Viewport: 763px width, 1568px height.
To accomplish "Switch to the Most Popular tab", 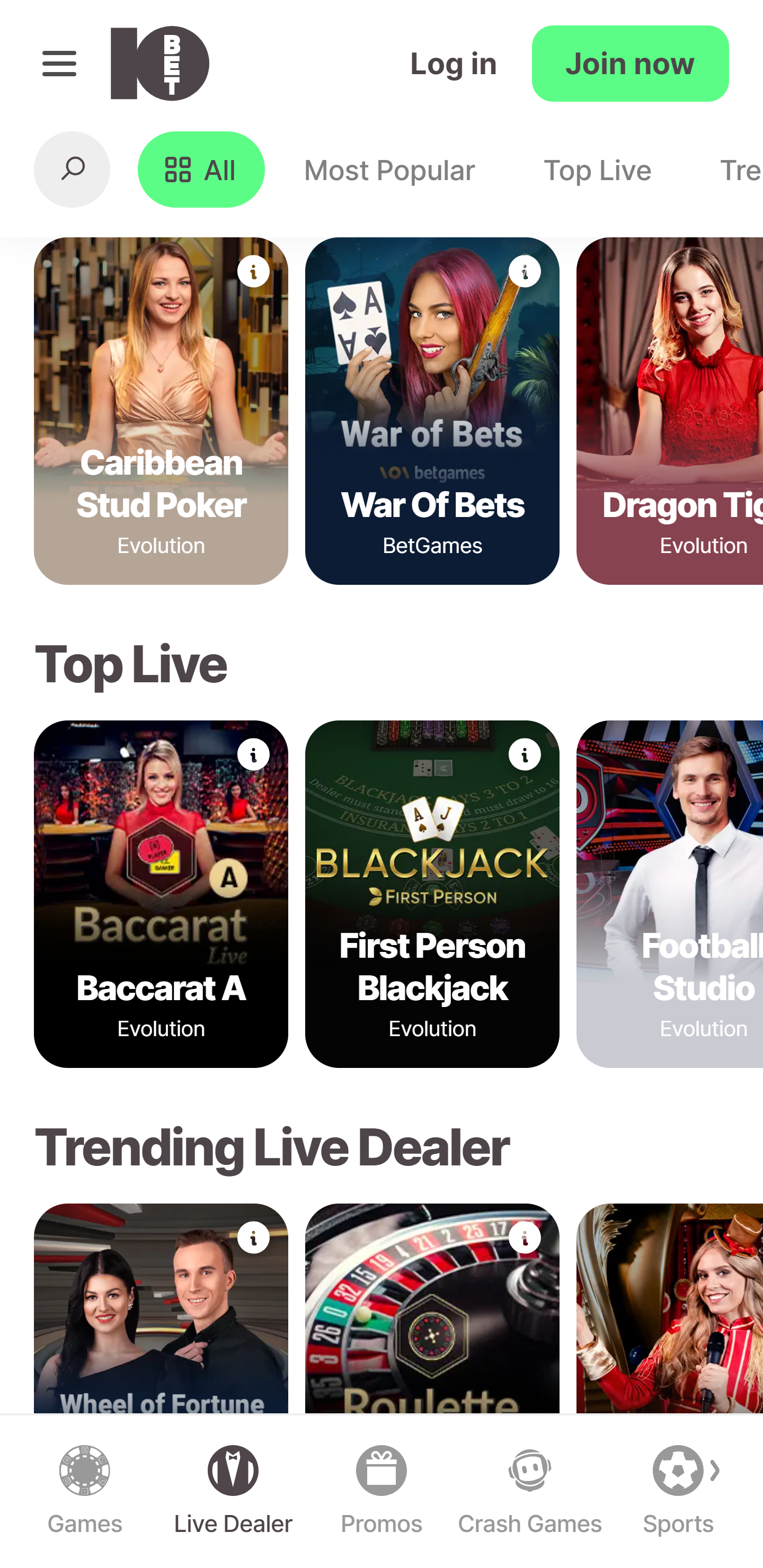I will click(x=389, y=170).
